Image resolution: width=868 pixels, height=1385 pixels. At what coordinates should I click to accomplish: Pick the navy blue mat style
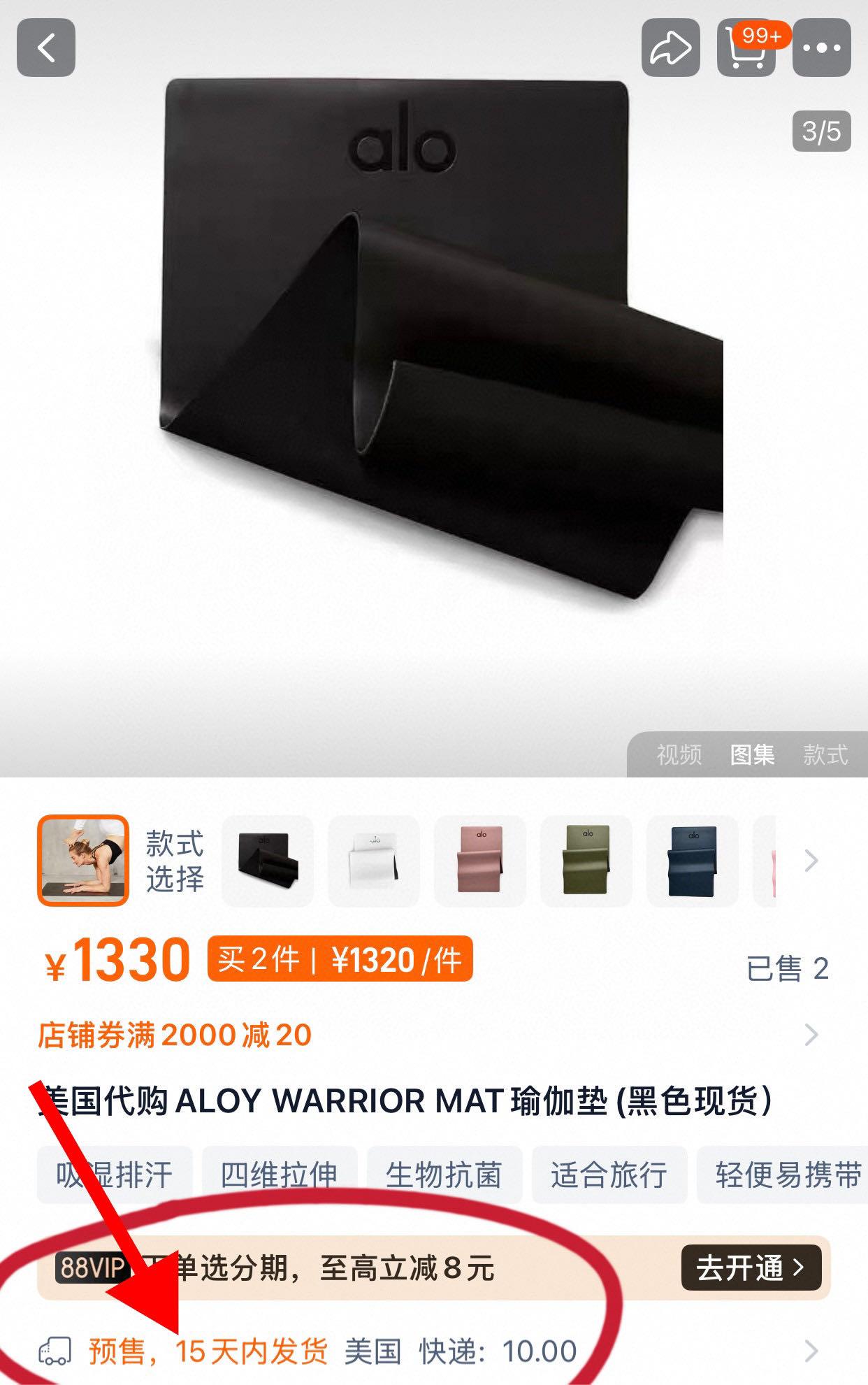(x=693, y=861)
